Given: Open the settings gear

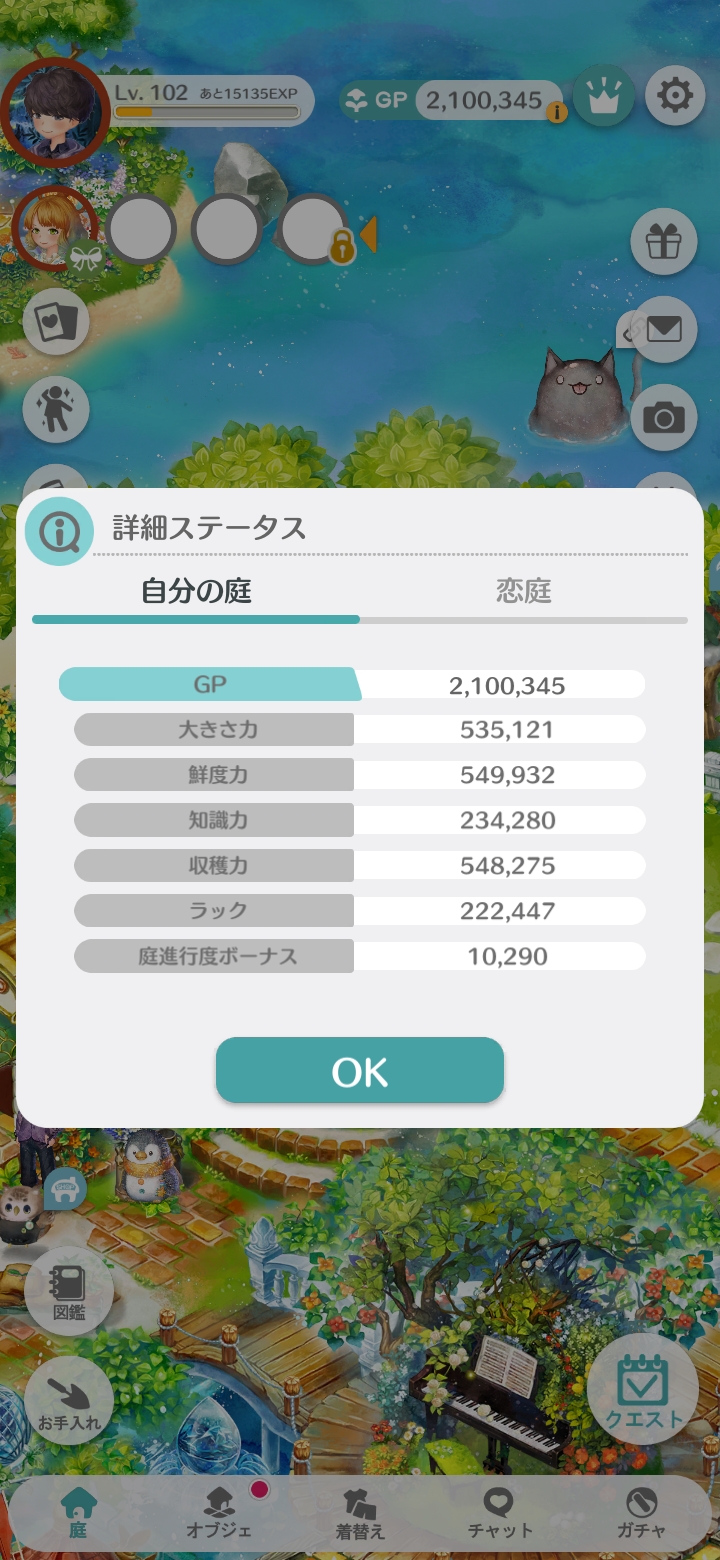Looking at the screenshot, I should point(676,96).
